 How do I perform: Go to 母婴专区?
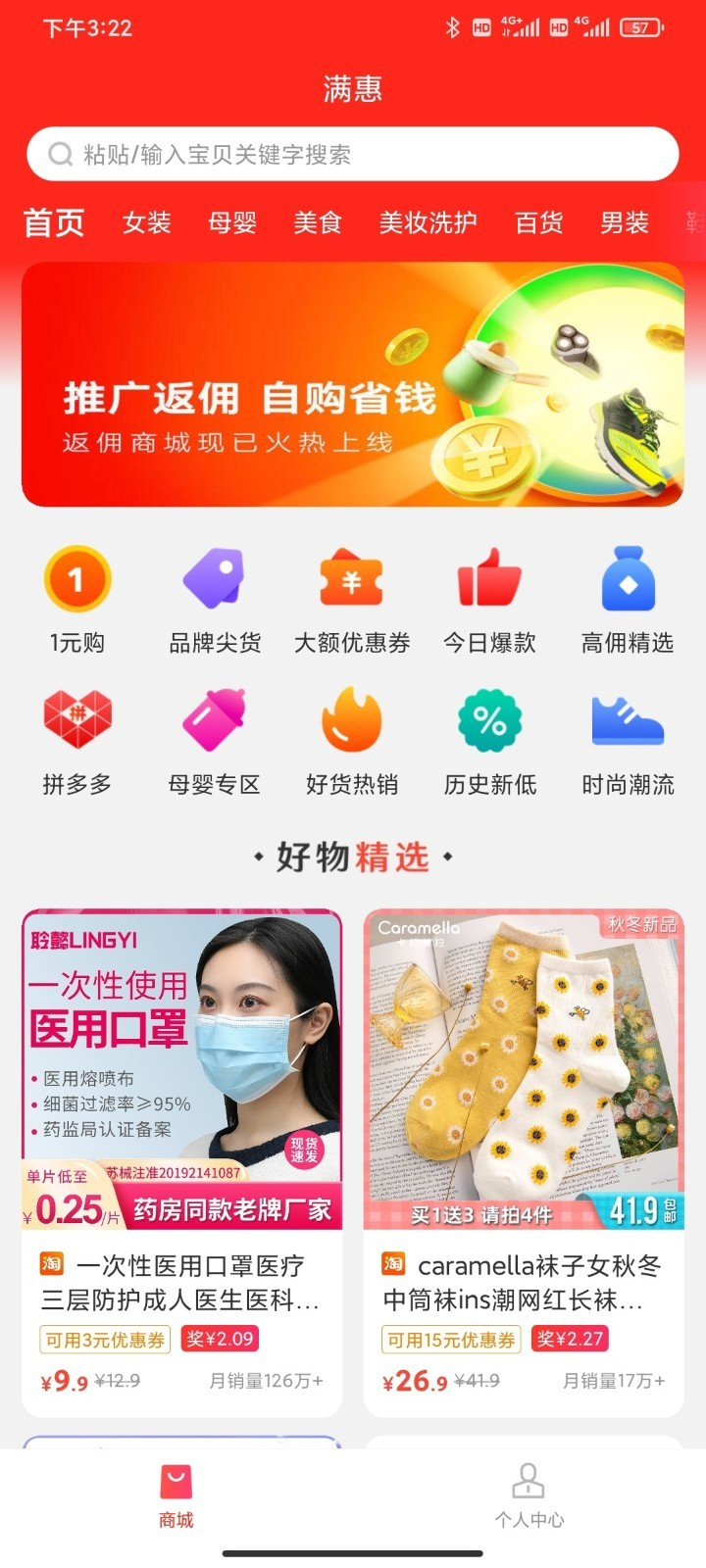[215, 740]
